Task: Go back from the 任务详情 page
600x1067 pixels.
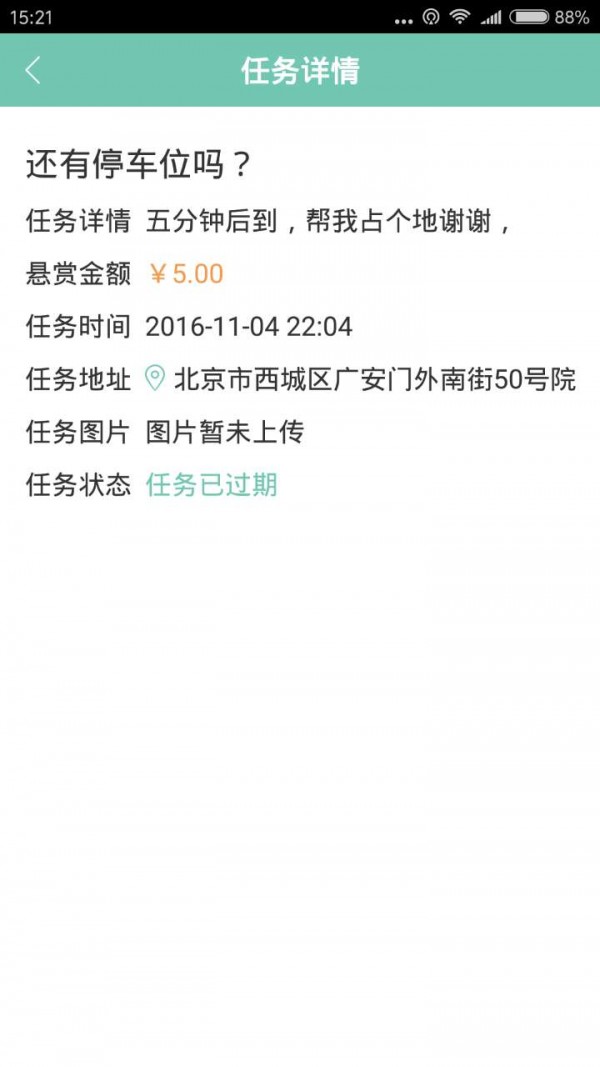Action: coord(33,71)
